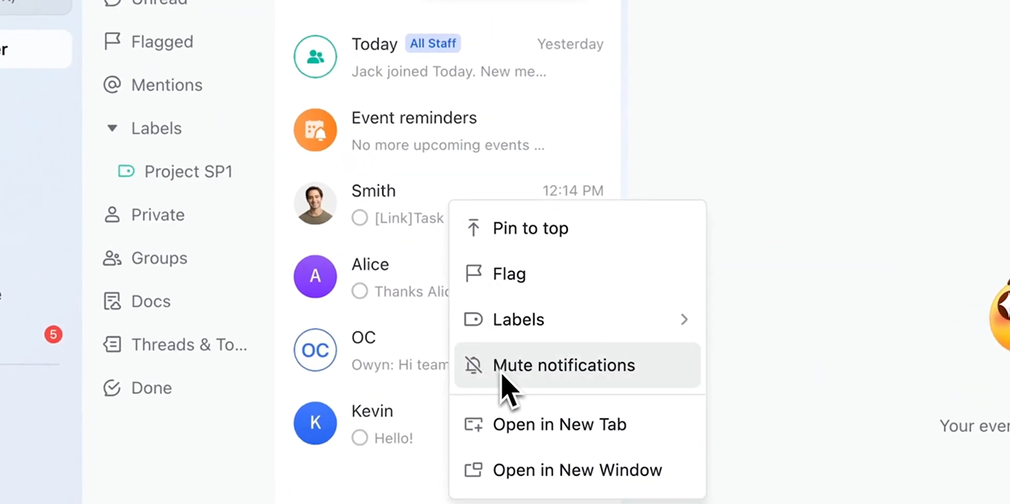
Task: Show Groups chats
Action: (x=158, y=258)
